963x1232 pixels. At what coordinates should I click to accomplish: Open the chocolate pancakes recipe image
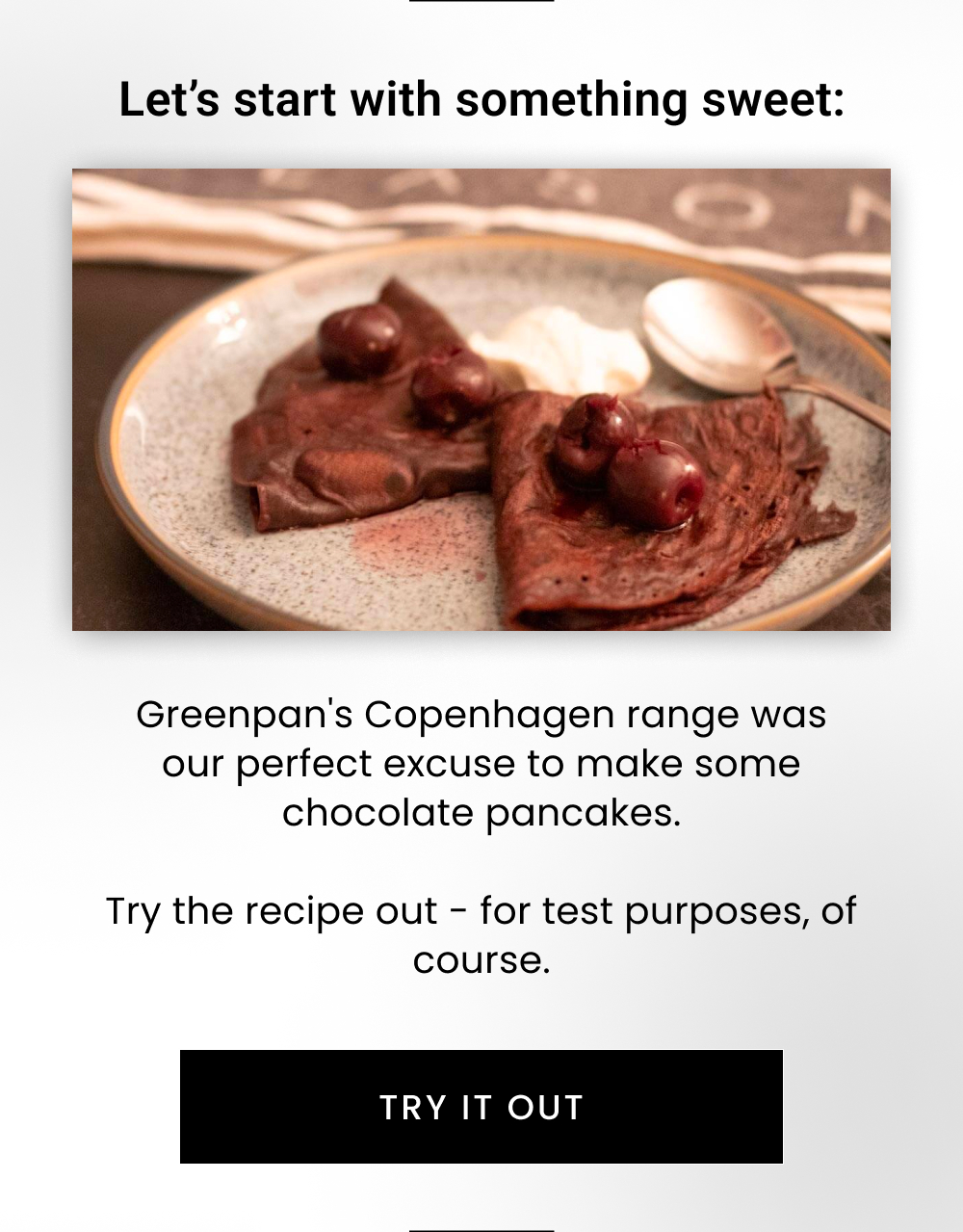coord(481,400)
